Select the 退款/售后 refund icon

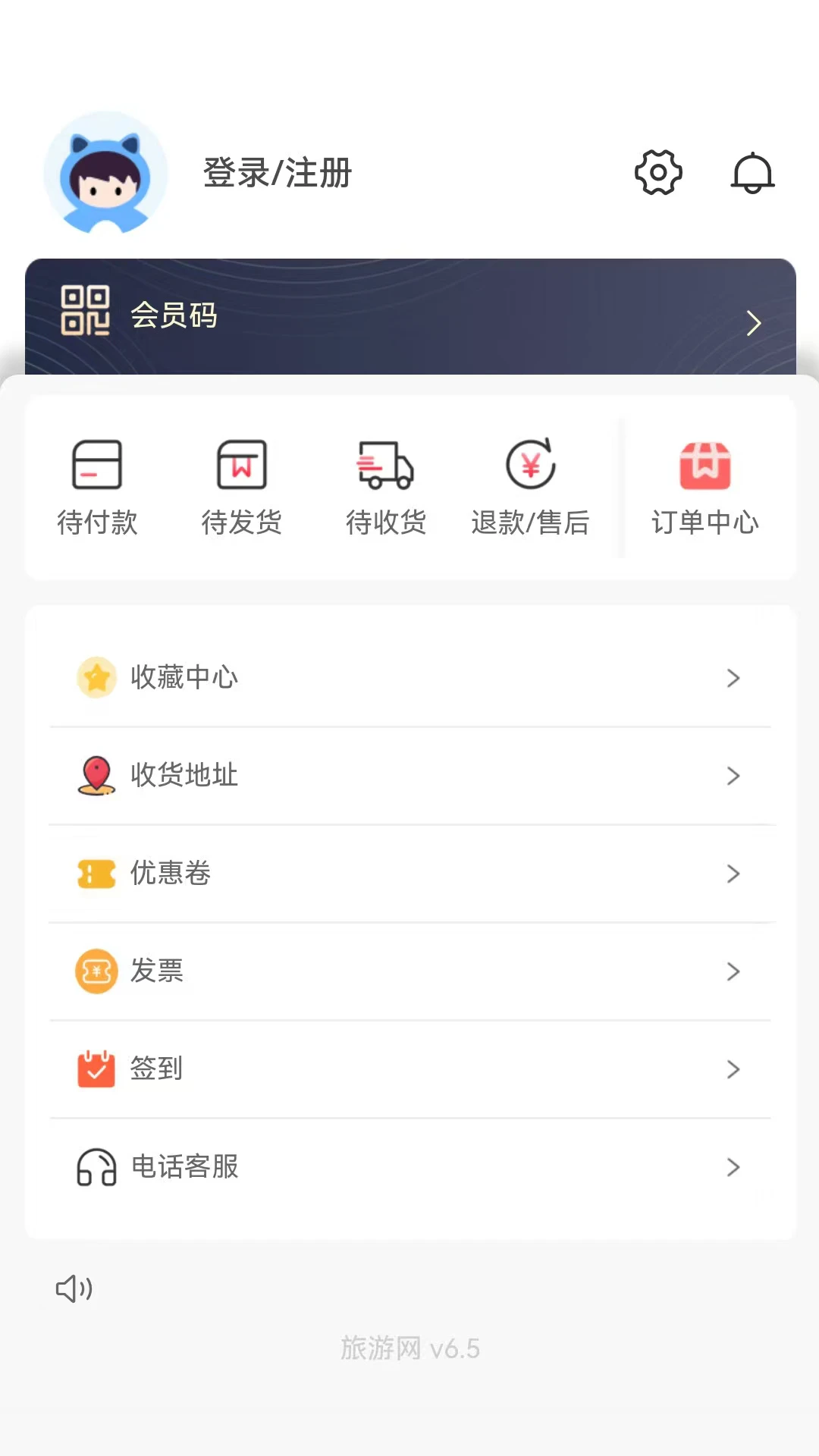click(530, 466)
